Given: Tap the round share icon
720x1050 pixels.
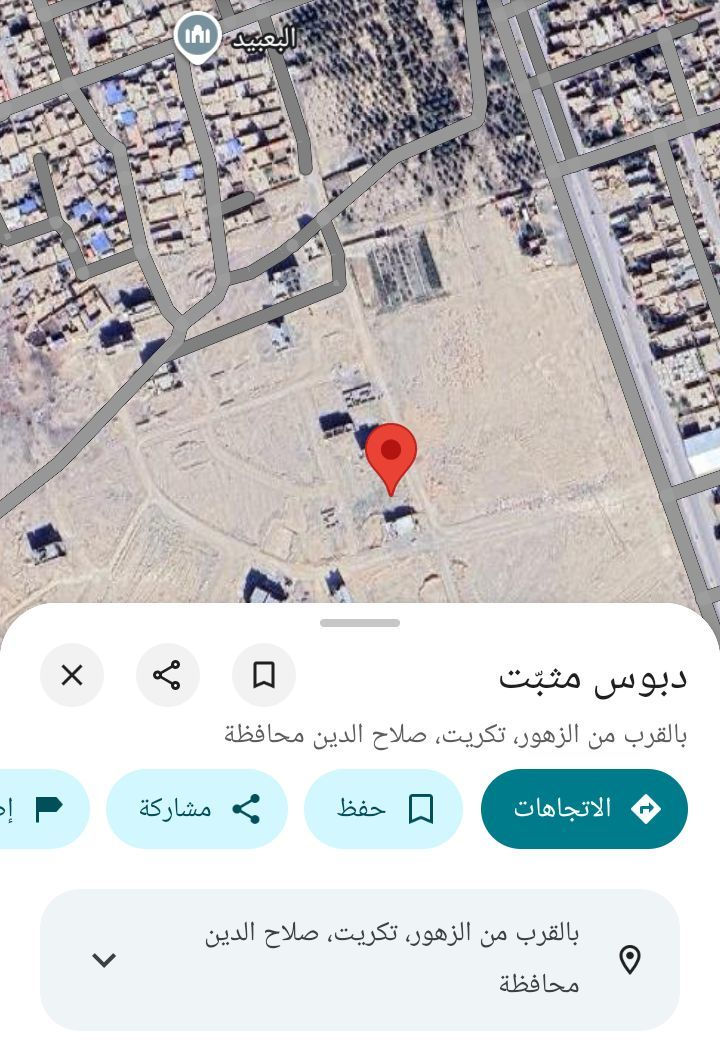Looking at the screenshot, I should (x=167, y=675).
